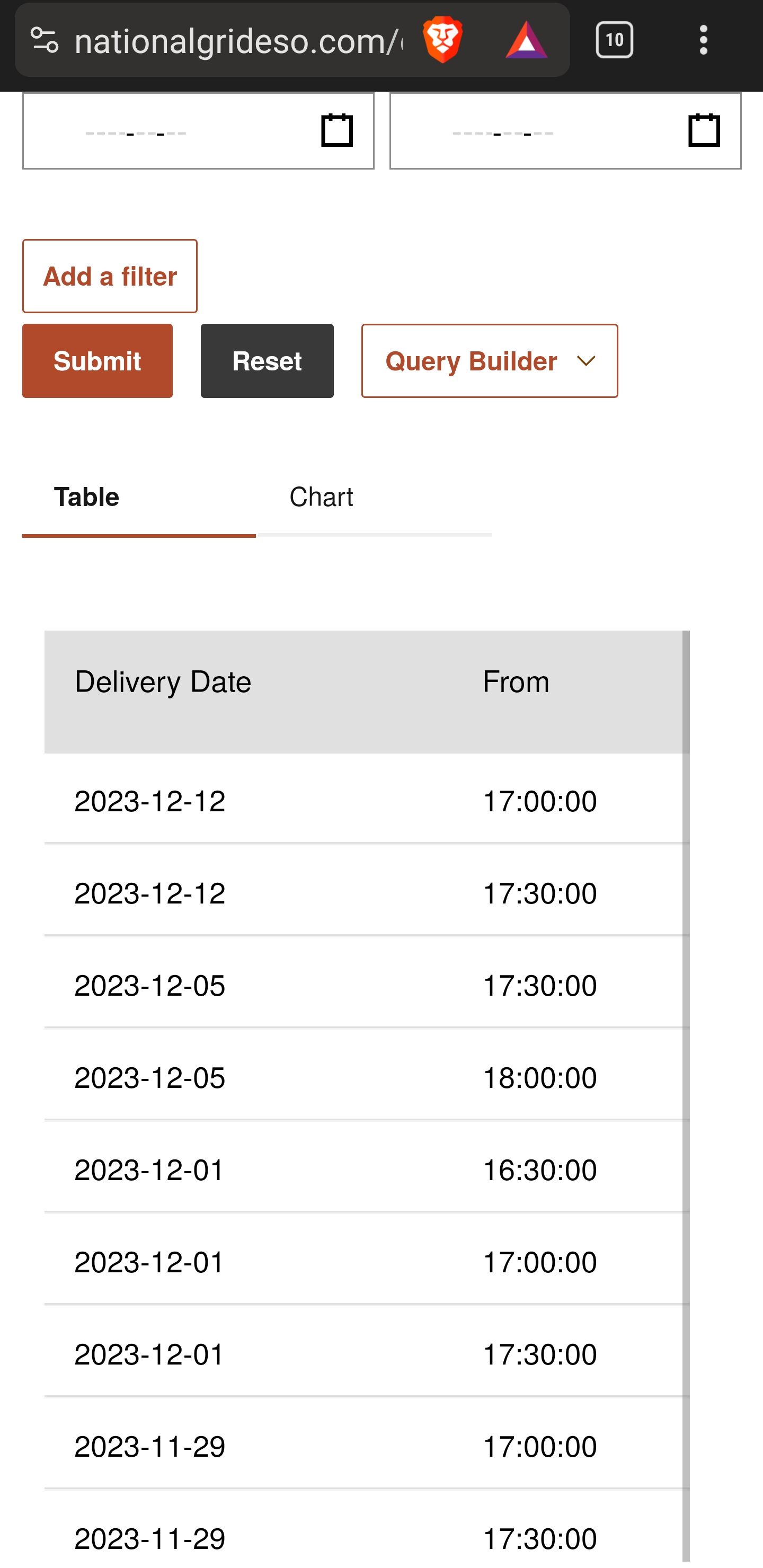This screenshot has height=1568, width=763.
Task: Open calendar picker of the left date field
Action: tap(337, 130)
